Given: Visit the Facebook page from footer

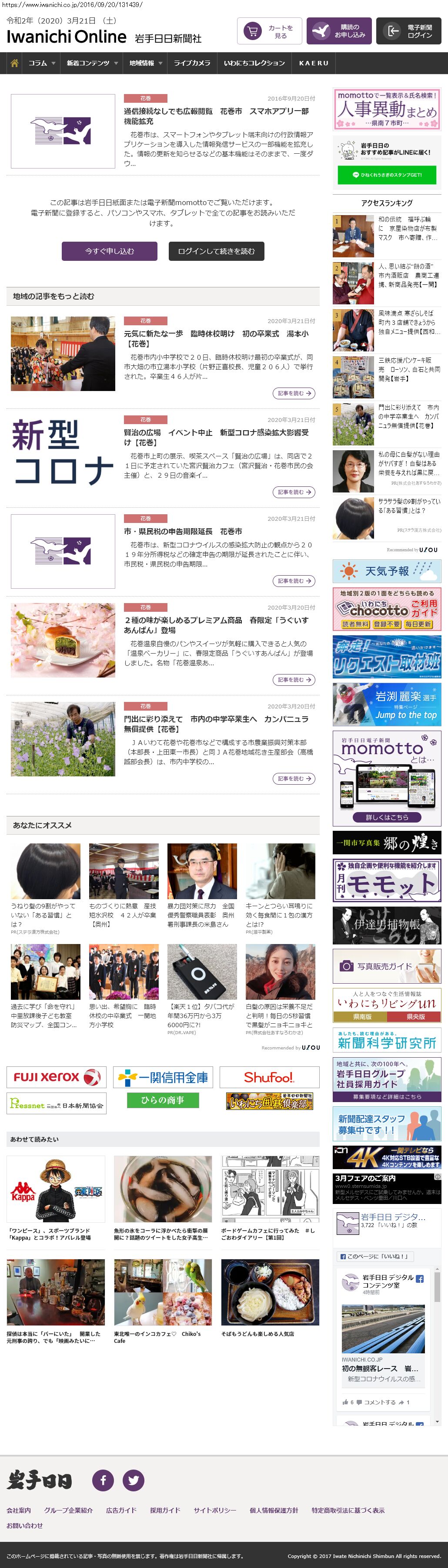Looking at the screenshot, I should pyautogui.click(x=103, y=1480).
